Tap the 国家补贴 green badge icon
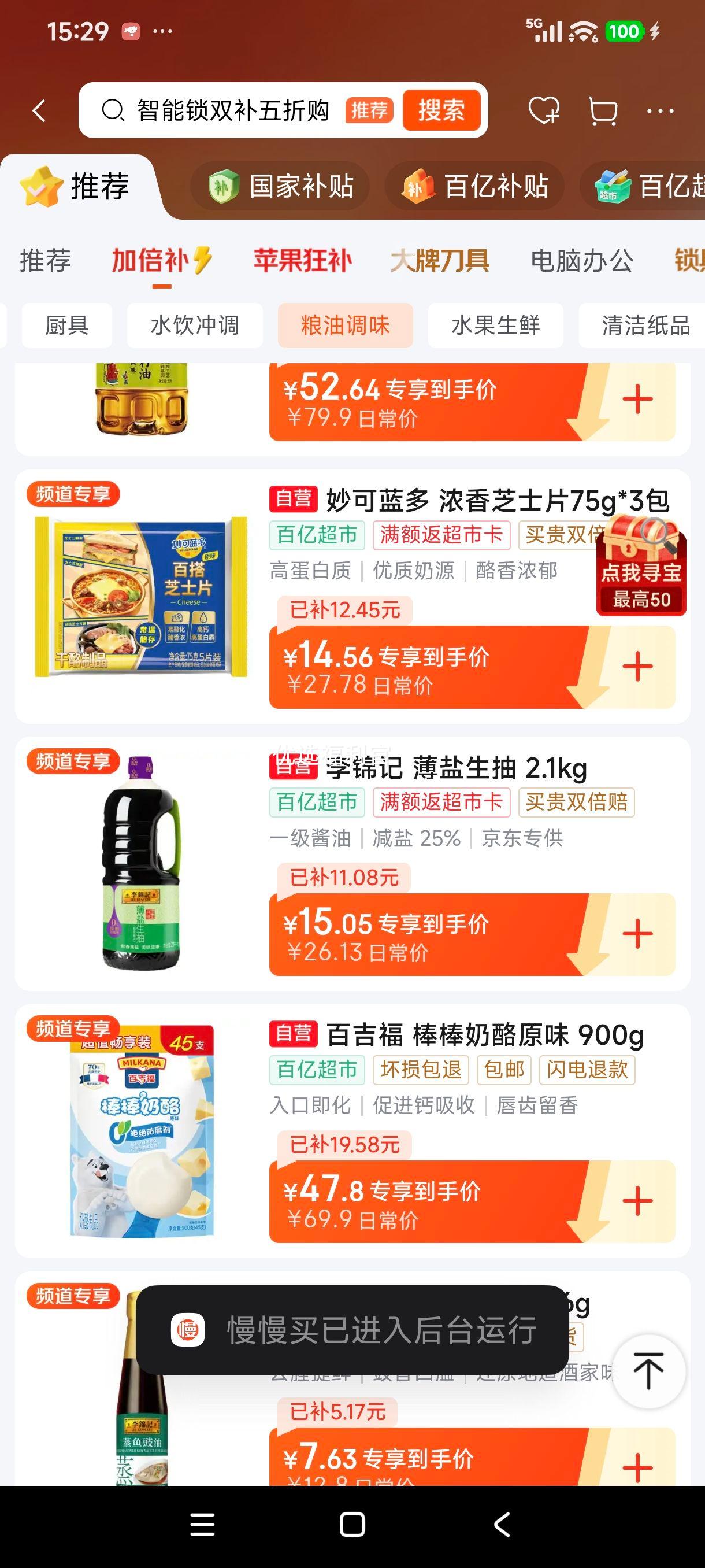The width and height of the screenshot is (705, 1568). (225, 187)
